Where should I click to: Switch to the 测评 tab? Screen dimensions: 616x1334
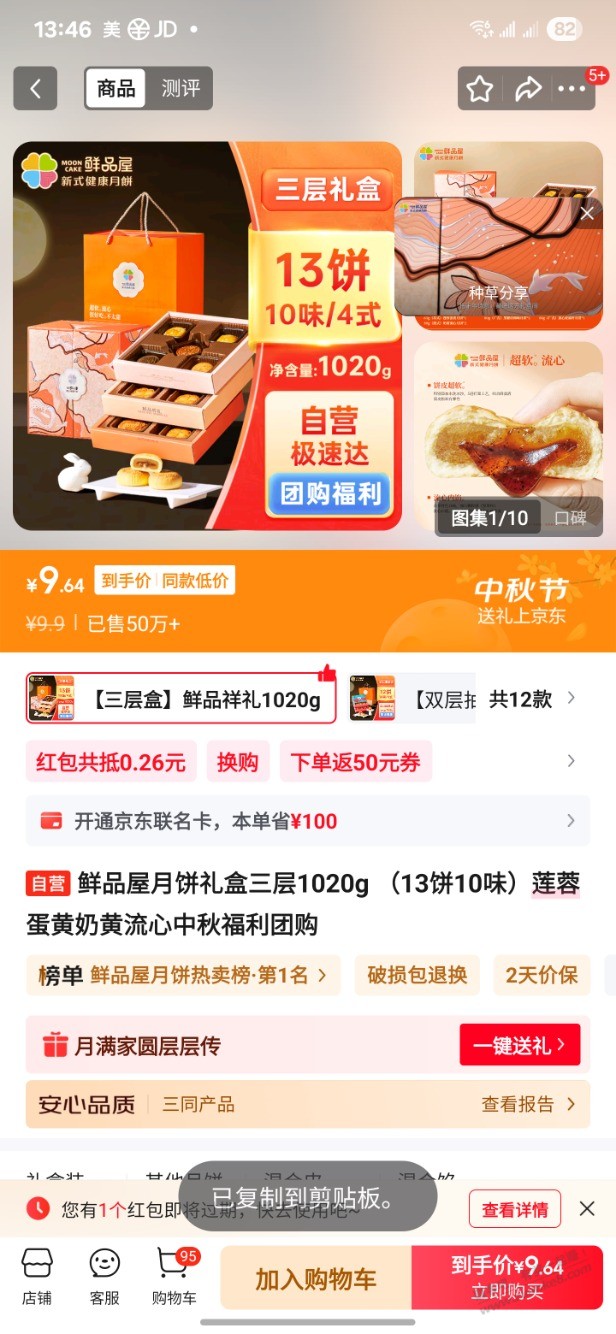(x=180, y=89)
